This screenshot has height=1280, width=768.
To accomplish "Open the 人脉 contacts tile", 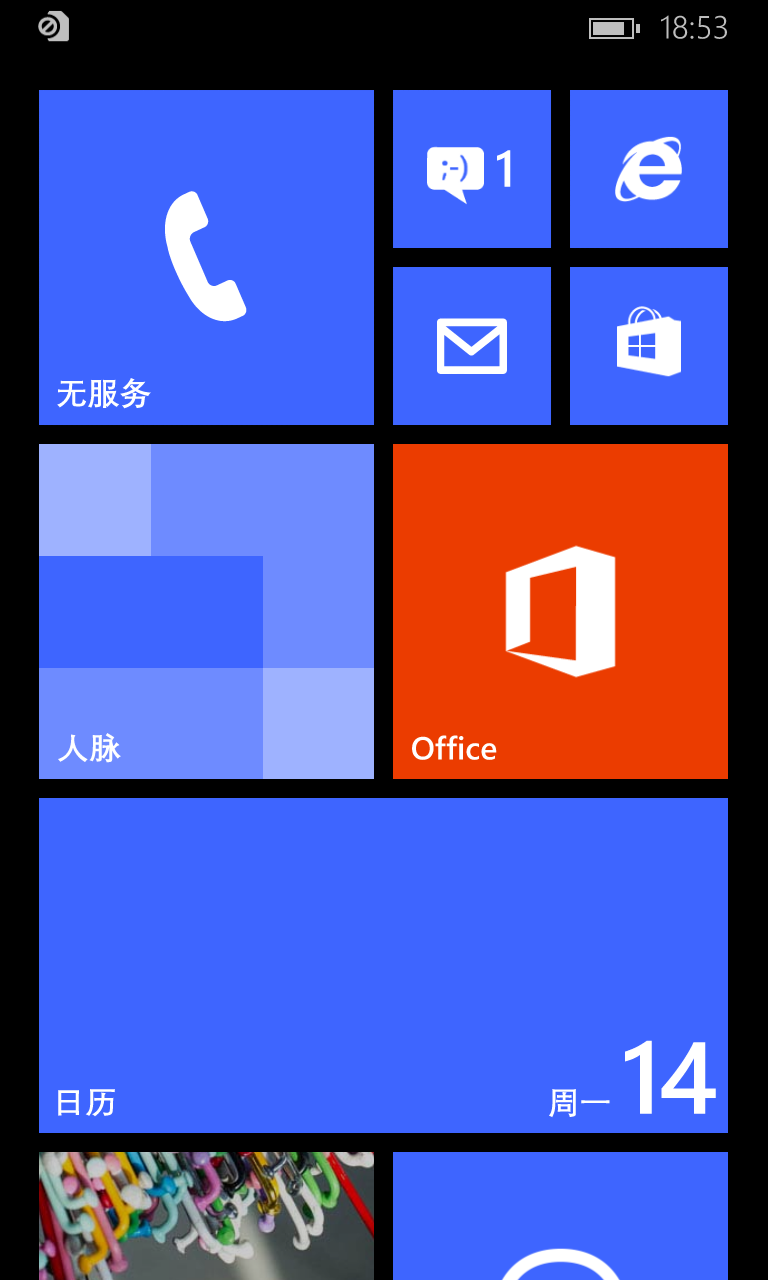I will click(206, 611).
